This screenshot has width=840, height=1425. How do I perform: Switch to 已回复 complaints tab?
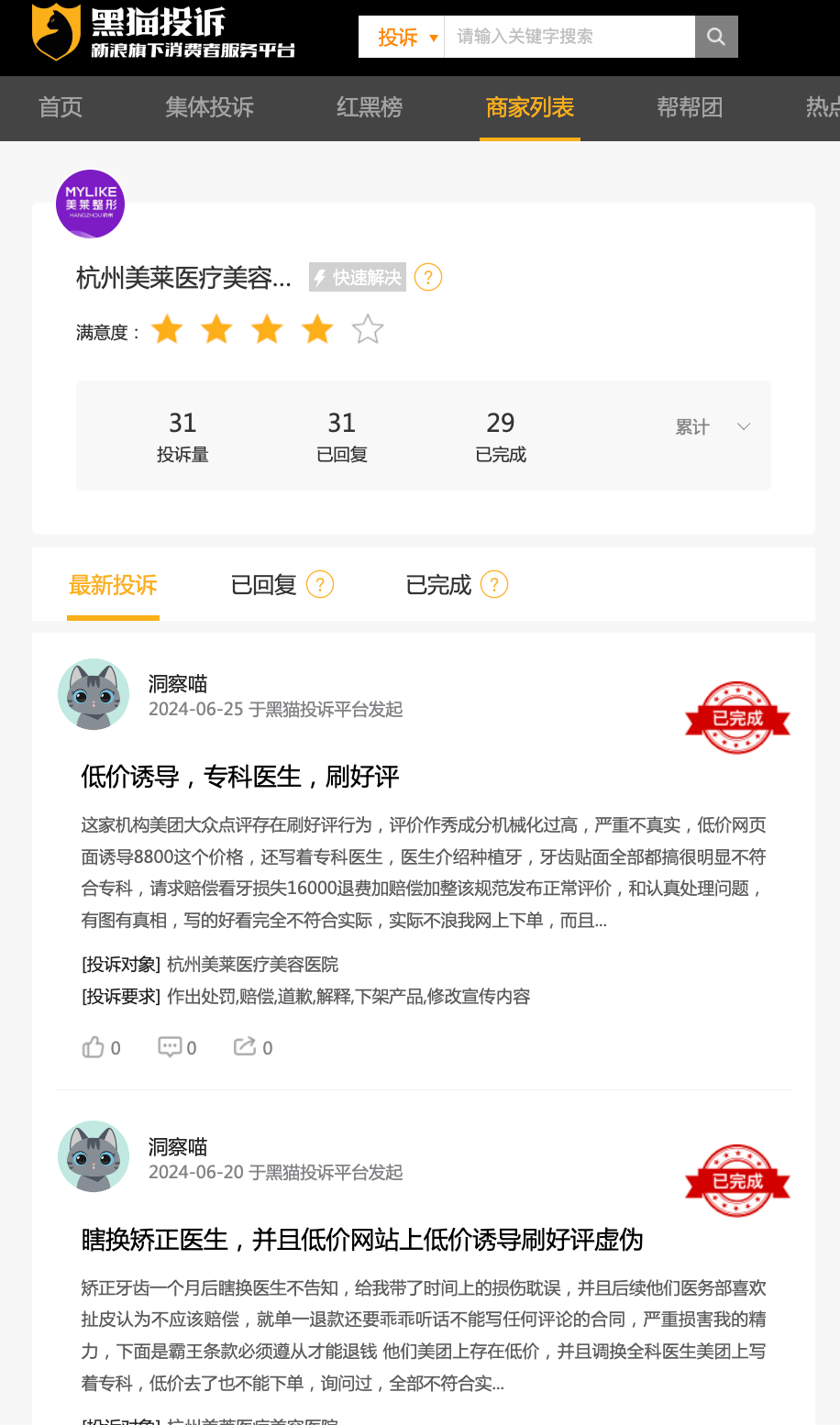click(x=263, y=585)
